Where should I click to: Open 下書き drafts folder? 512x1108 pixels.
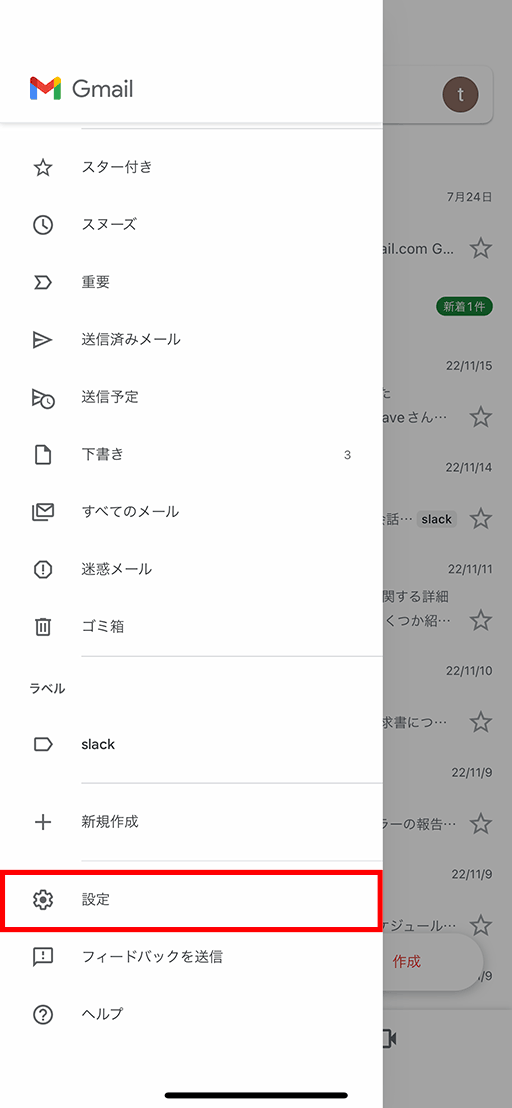(x=191, y=454)
